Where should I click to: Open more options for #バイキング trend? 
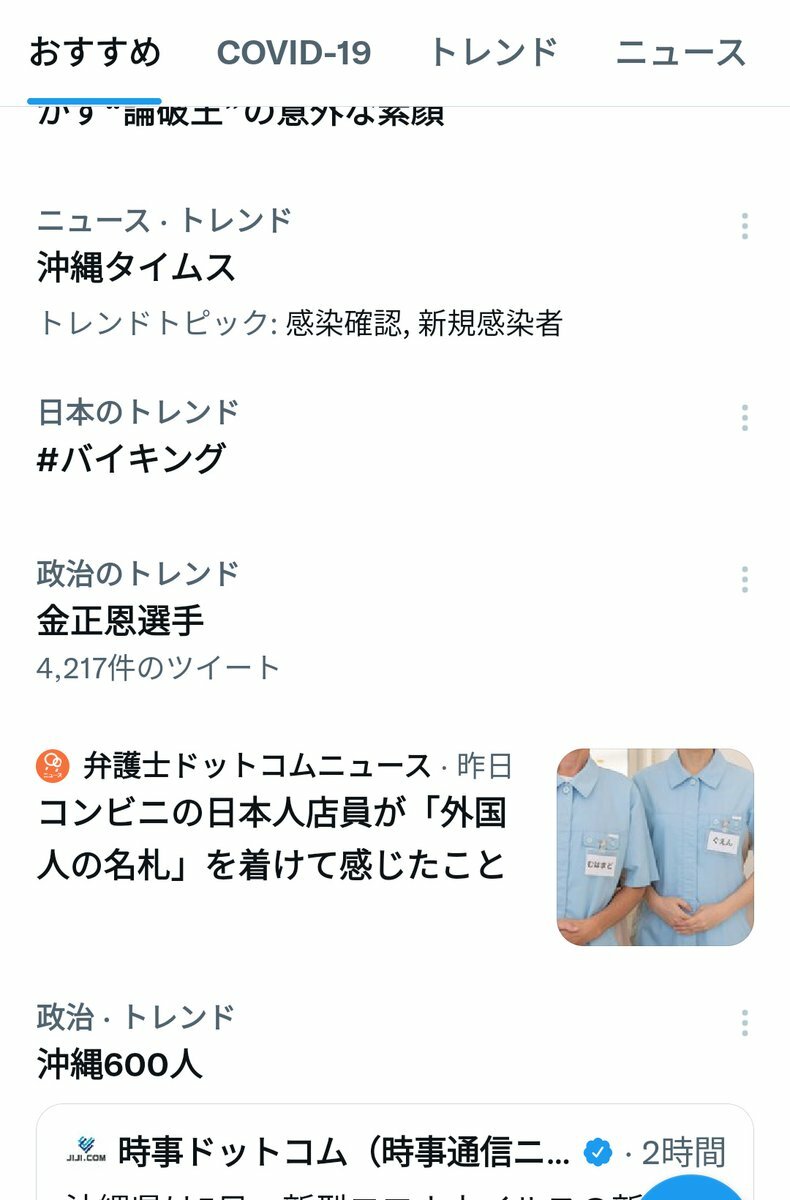pos(745,418)
